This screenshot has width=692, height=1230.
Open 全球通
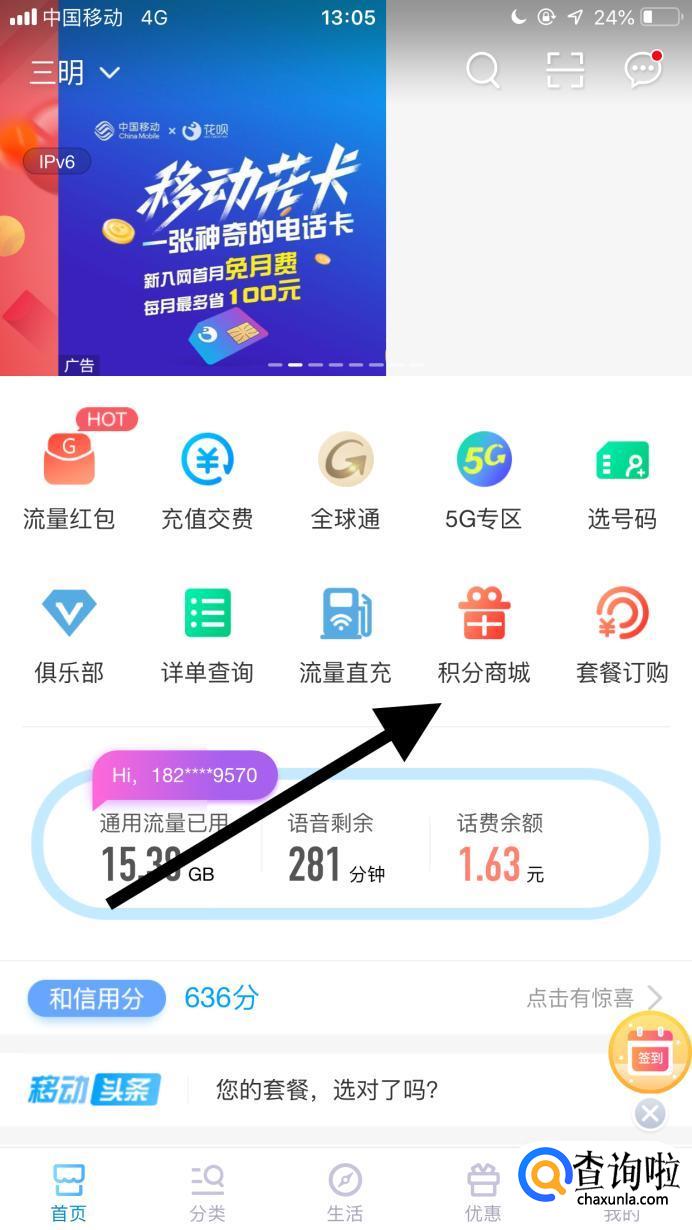pyautogui.click(x=345, y=479)
